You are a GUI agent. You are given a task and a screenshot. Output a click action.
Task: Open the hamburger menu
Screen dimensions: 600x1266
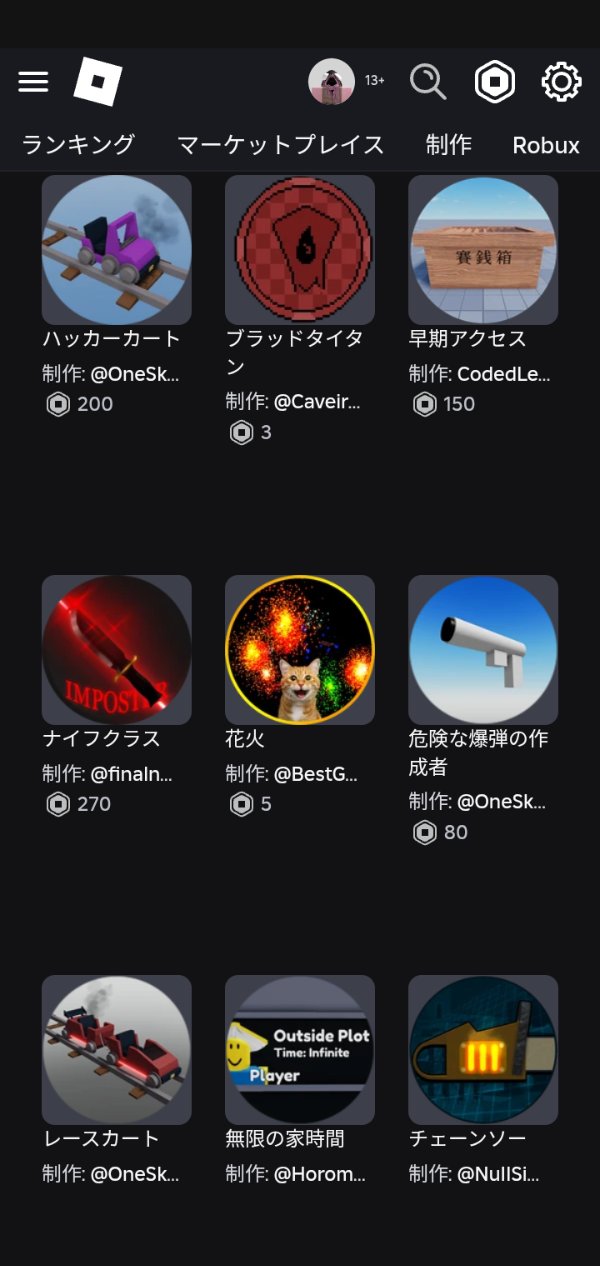click(33, 82)
